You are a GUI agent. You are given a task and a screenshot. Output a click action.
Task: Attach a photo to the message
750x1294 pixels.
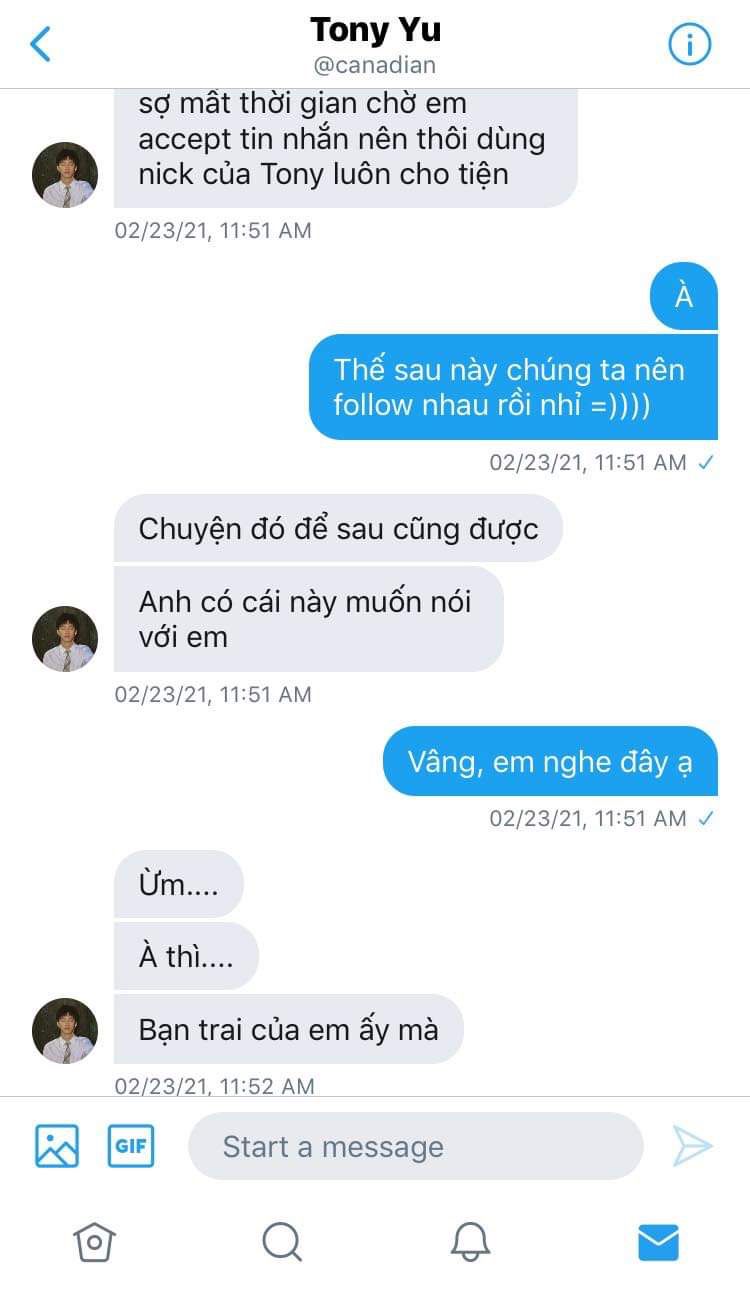pyautogui.click(x=57, y=1146)
